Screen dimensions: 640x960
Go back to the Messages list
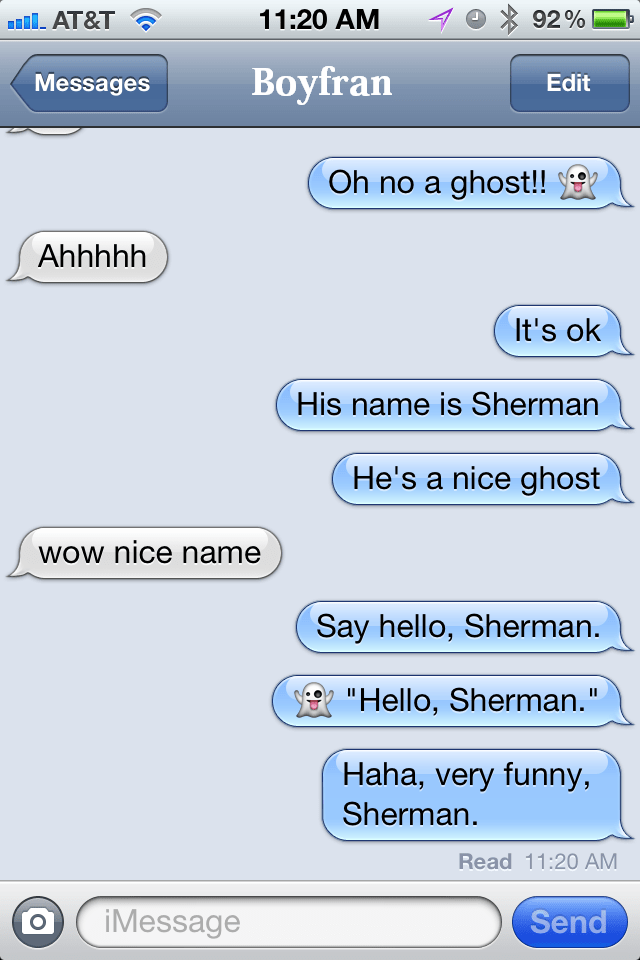coord(90,84)
